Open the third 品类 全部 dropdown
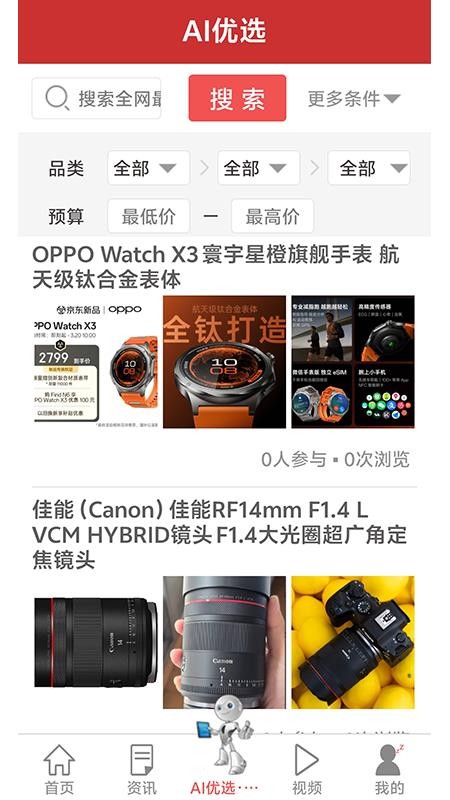Image resolution: width=450 pixels, height=800 pixels. [369, 168]
